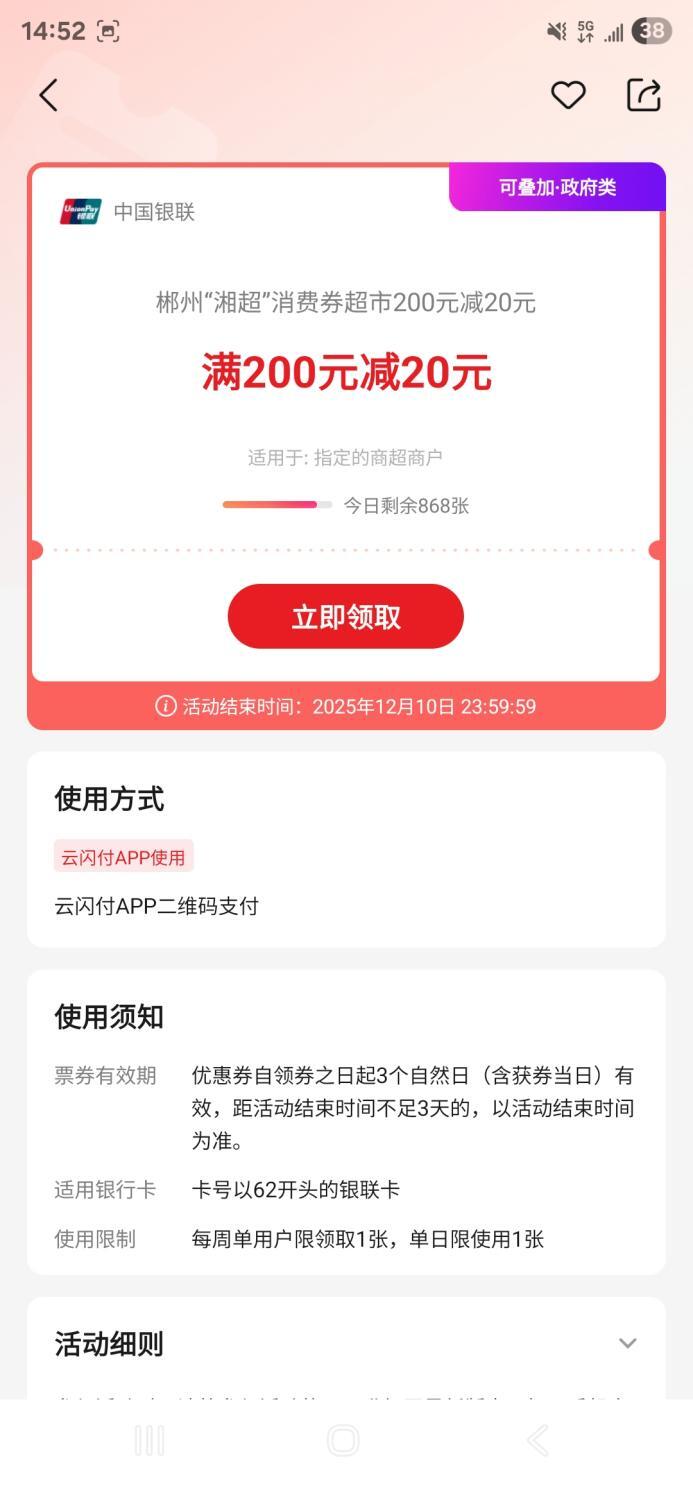This screenshot has height=1486, width=693.
Task: Go to the home screen
Action: click(x=343, y=1440)
